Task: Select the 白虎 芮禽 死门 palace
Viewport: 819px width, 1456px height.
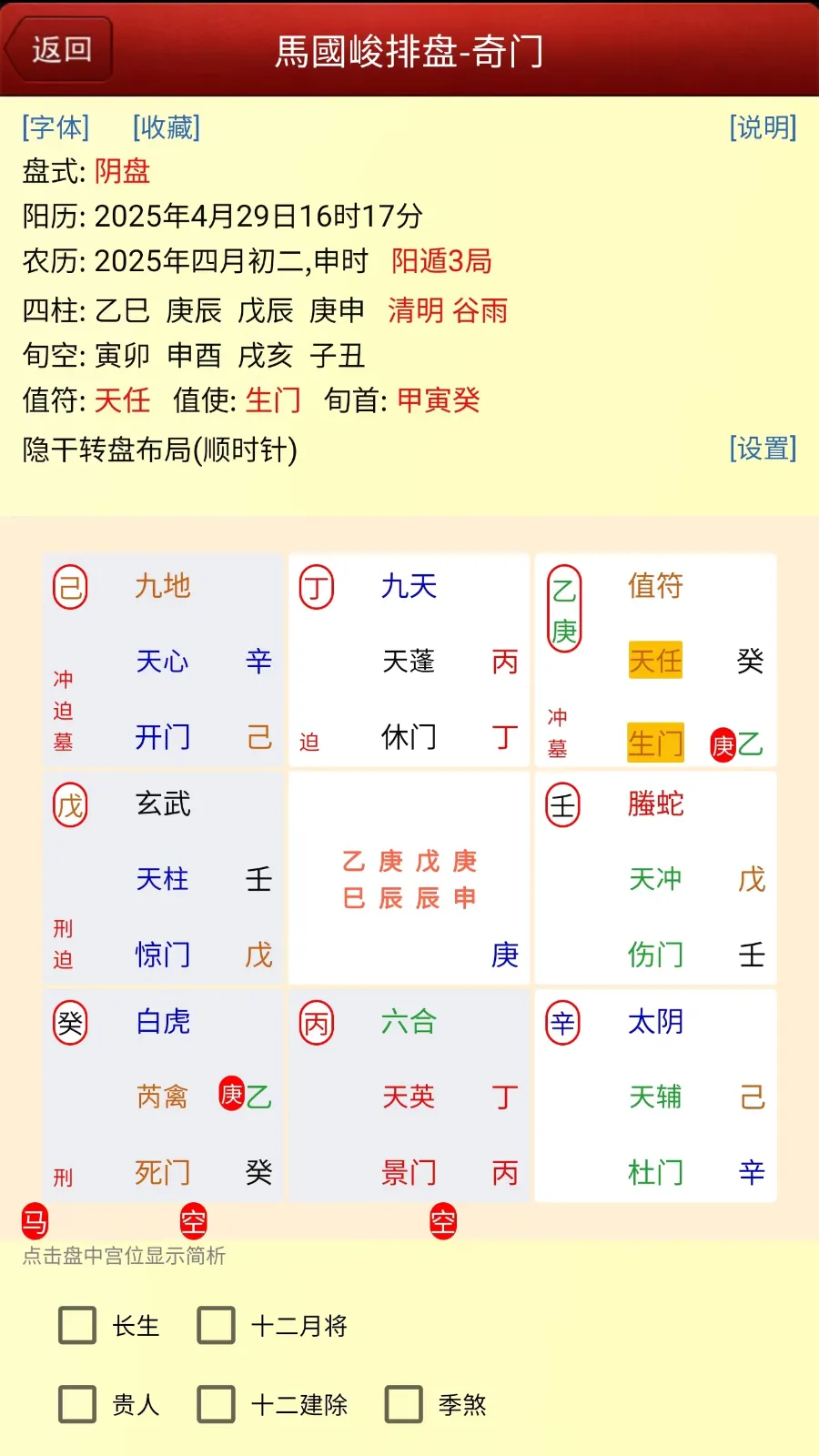Action: 163,1096
